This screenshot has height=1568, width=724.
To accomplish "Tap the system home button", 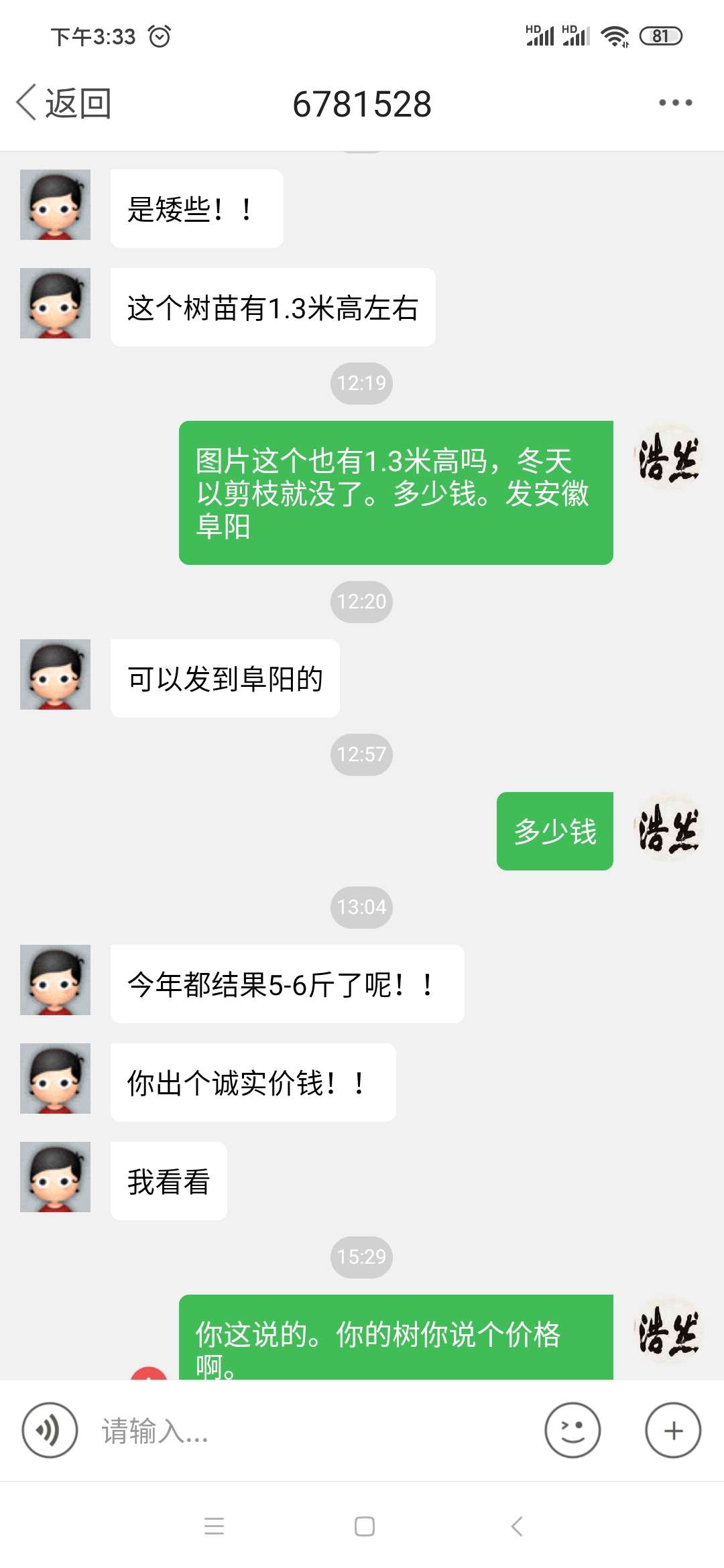I will click(x=364, y=1526).
